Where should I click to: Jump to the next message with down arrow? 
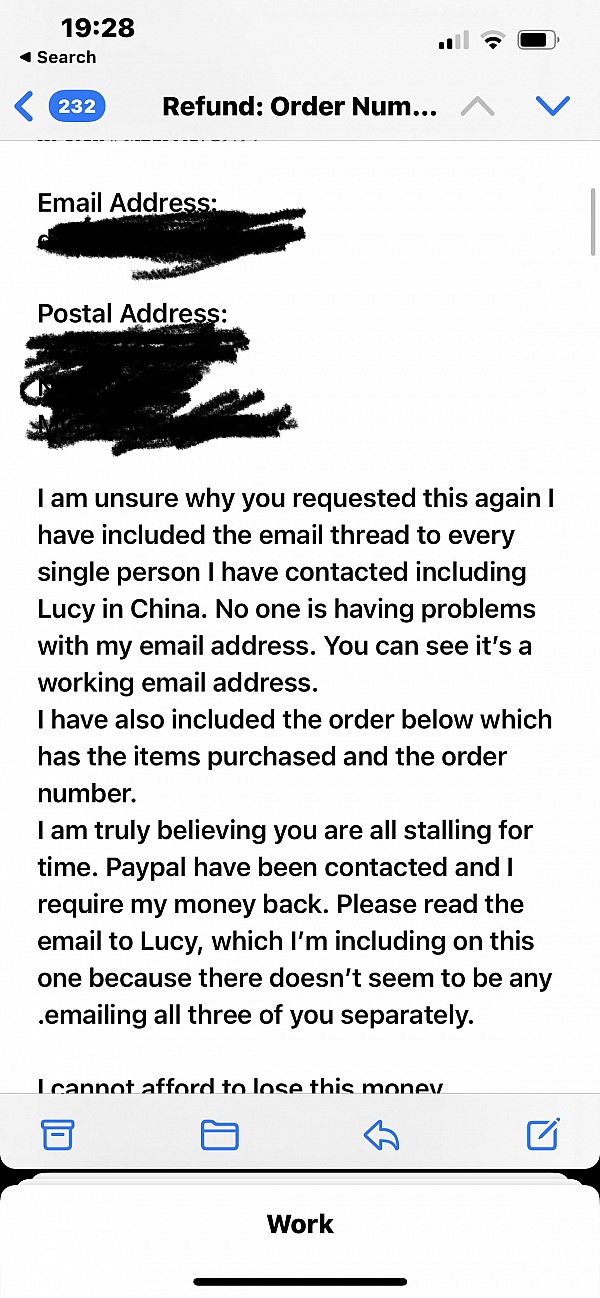click(x=553, y=106)
